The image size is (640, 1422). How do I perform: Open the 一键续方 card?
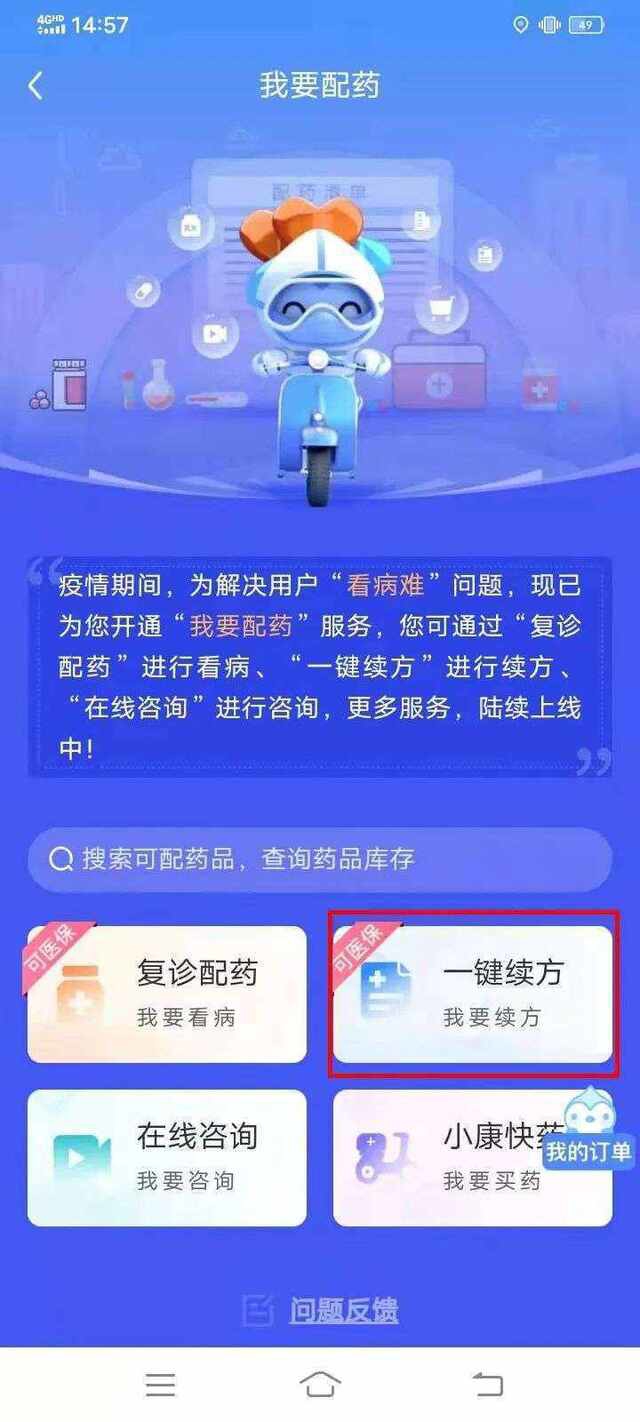(x=472, y=993)
